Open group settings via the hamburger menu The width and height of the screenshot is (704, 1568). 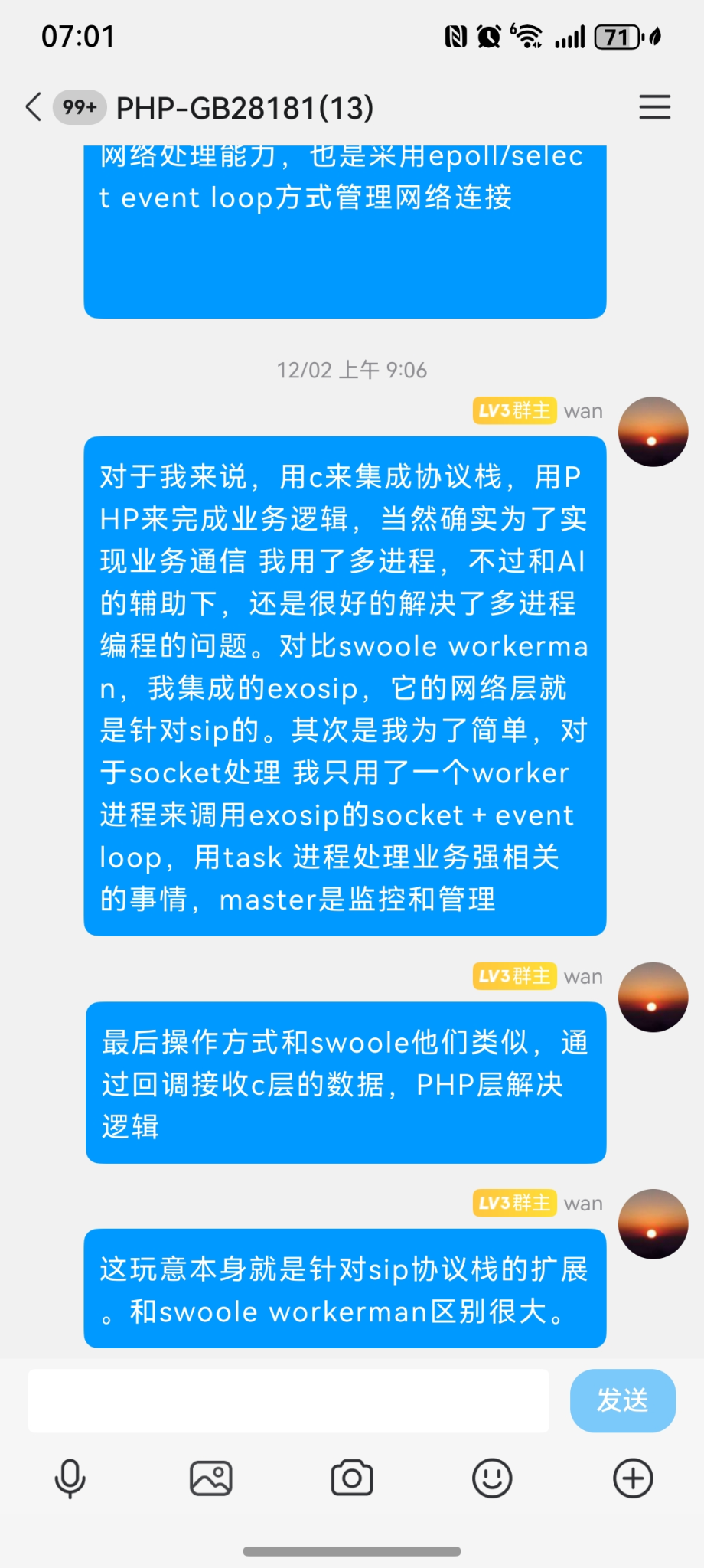[x=654, y=108]
